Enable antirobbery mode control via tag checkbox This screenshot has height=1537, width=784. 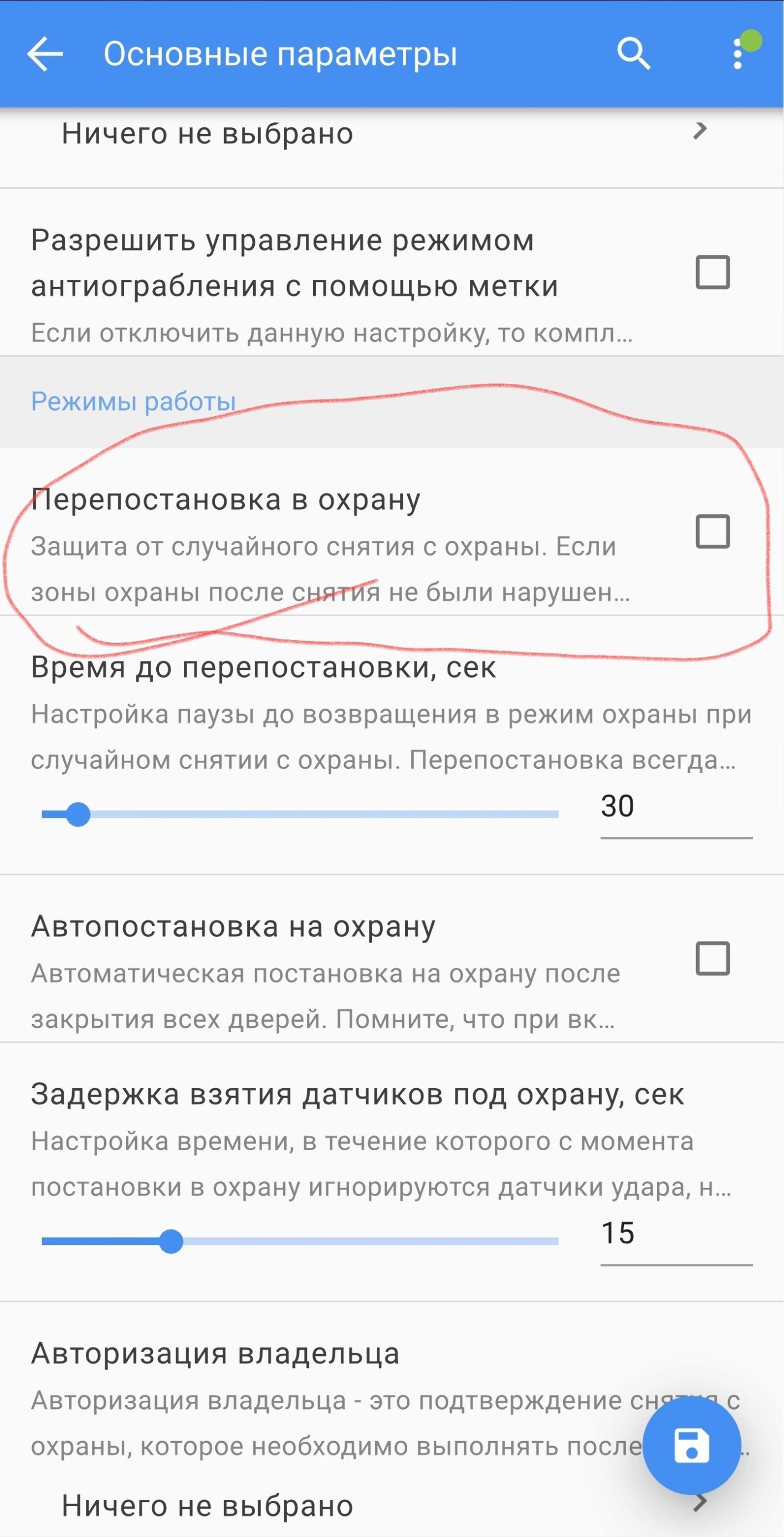[713, 273]
